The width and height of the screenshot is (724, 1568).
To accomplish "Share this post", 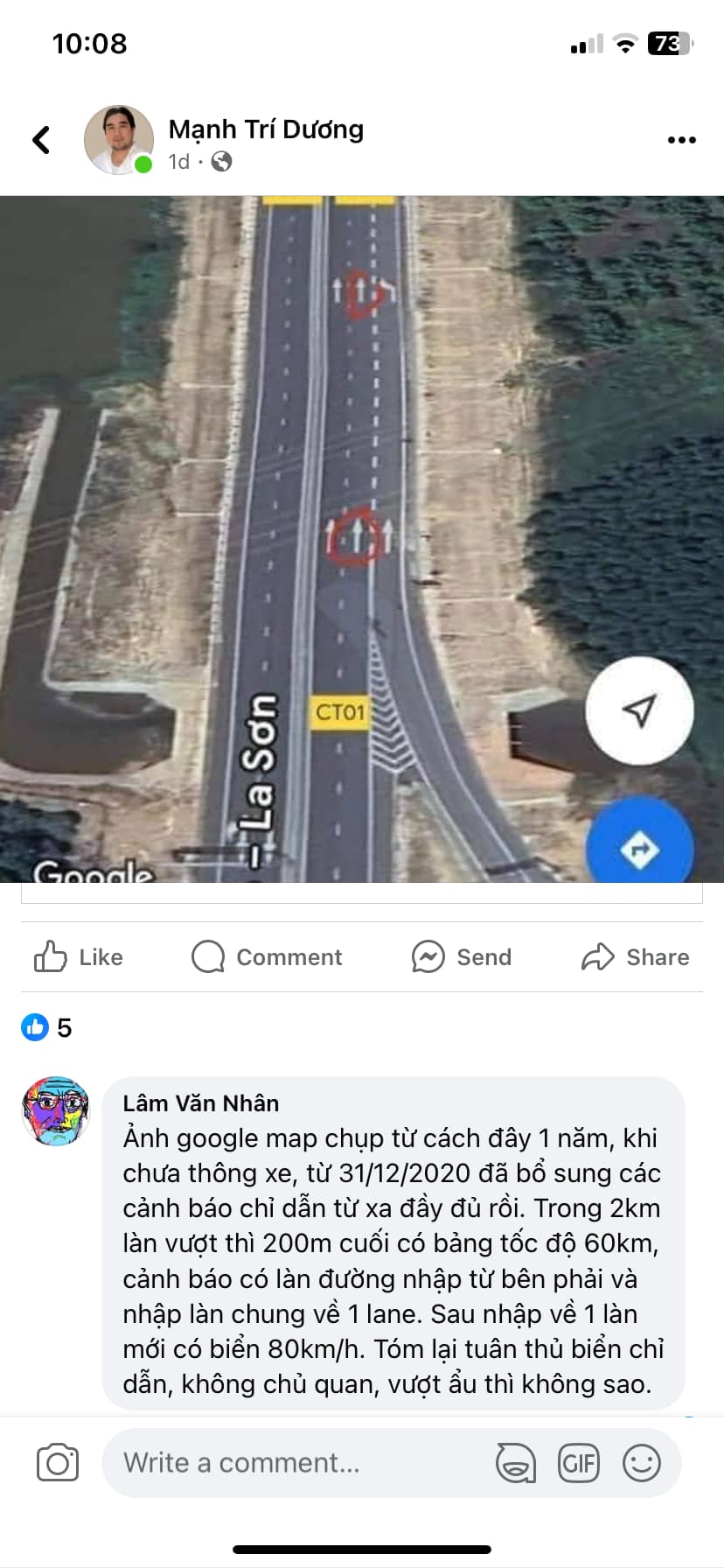I will pyautogui.click(x=636, y=956).
